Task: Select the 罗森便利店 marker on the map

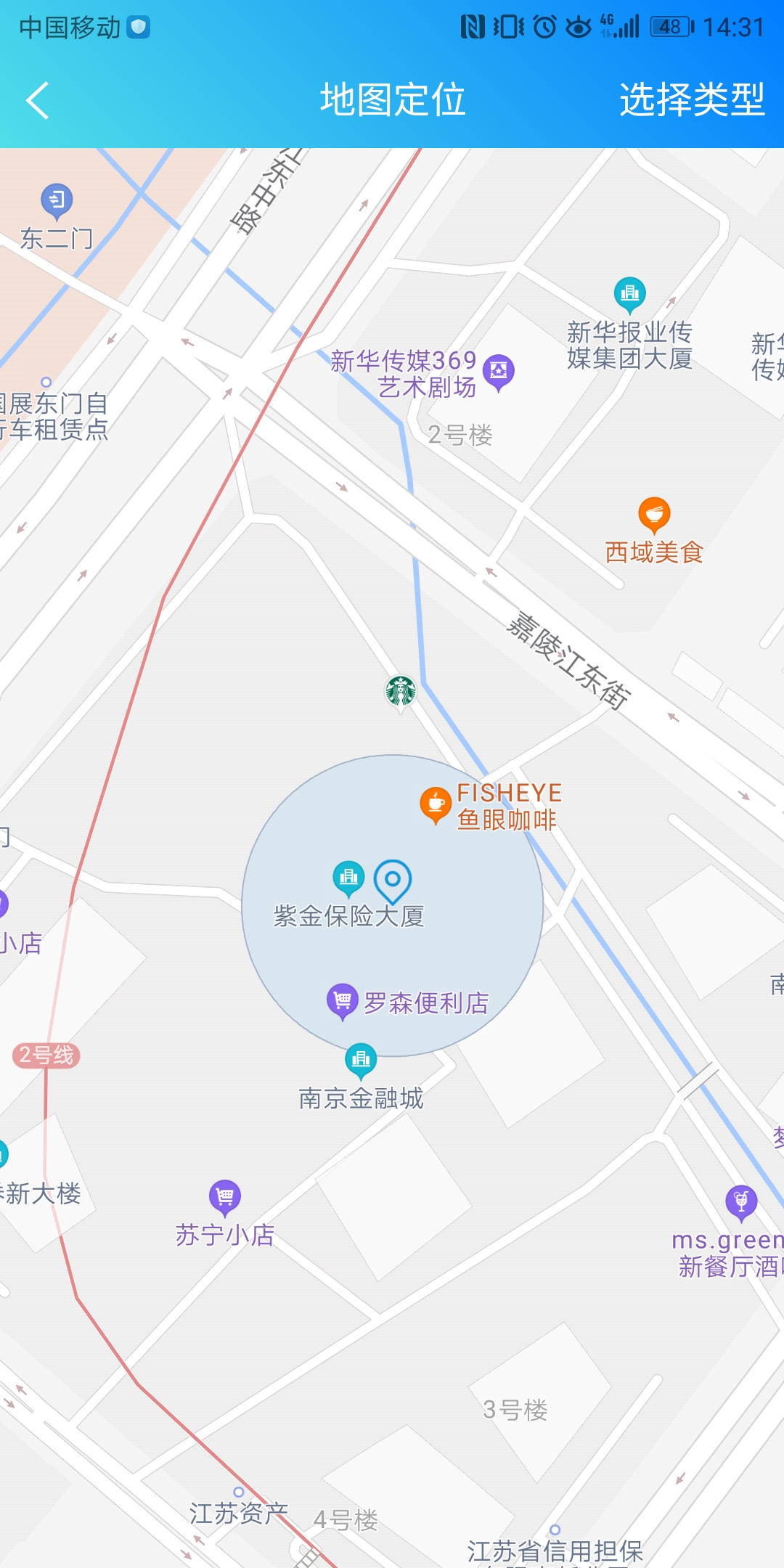Action: (x=342, y=1000)
